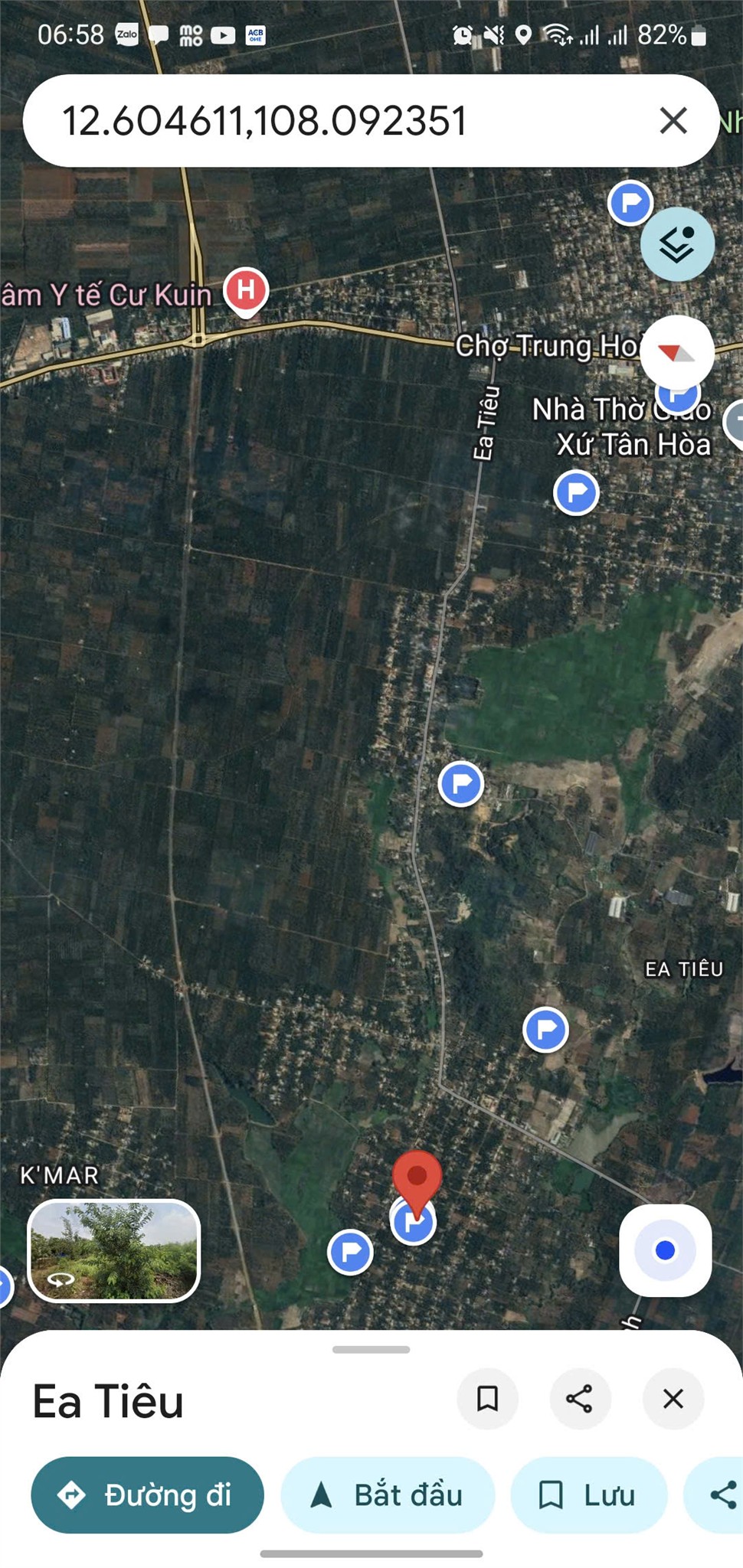Reset map orientation with the compass
The image size is (743, 1568).
(x=676, y=353)
